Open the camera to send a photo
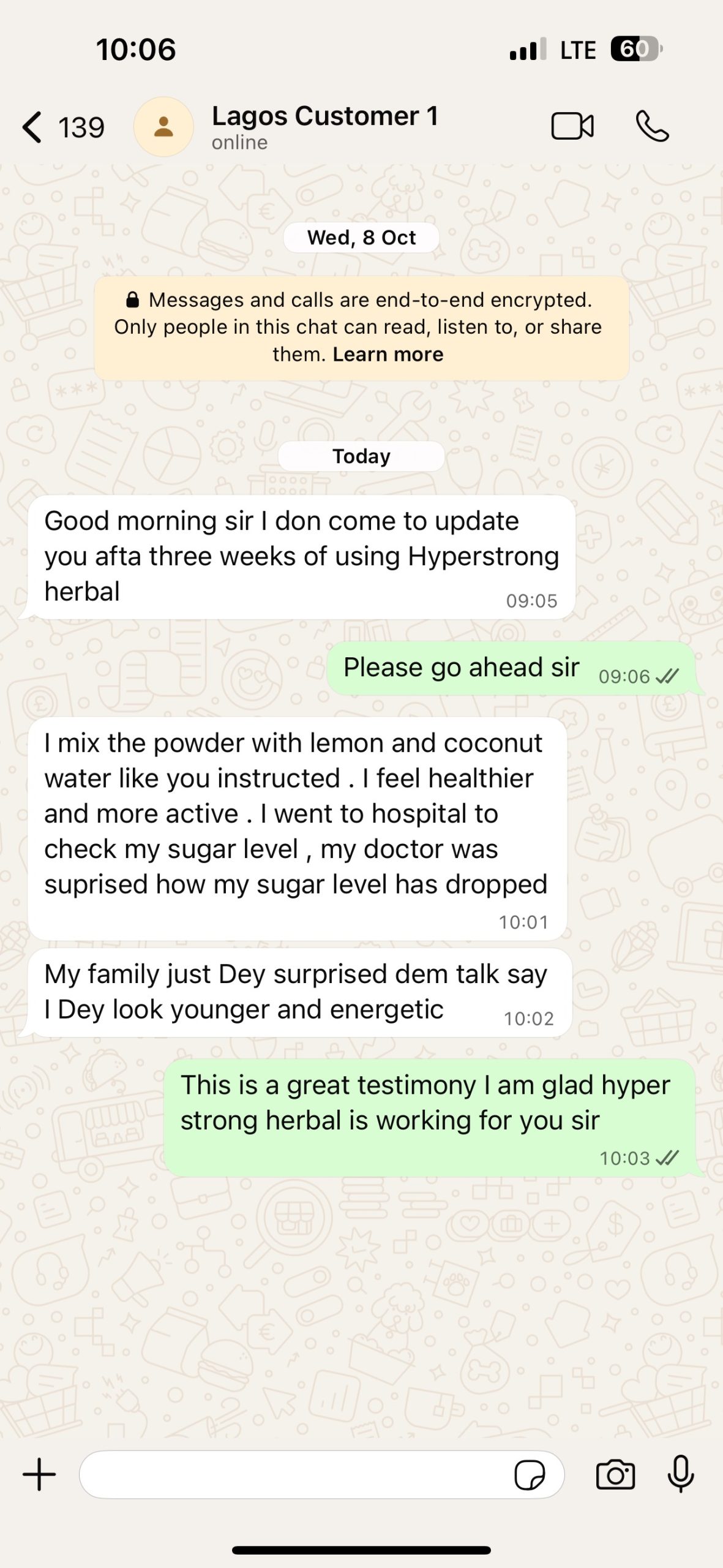Image resolution: width=723 pixels, height=1568 pixels. (x=615, y=1475)
